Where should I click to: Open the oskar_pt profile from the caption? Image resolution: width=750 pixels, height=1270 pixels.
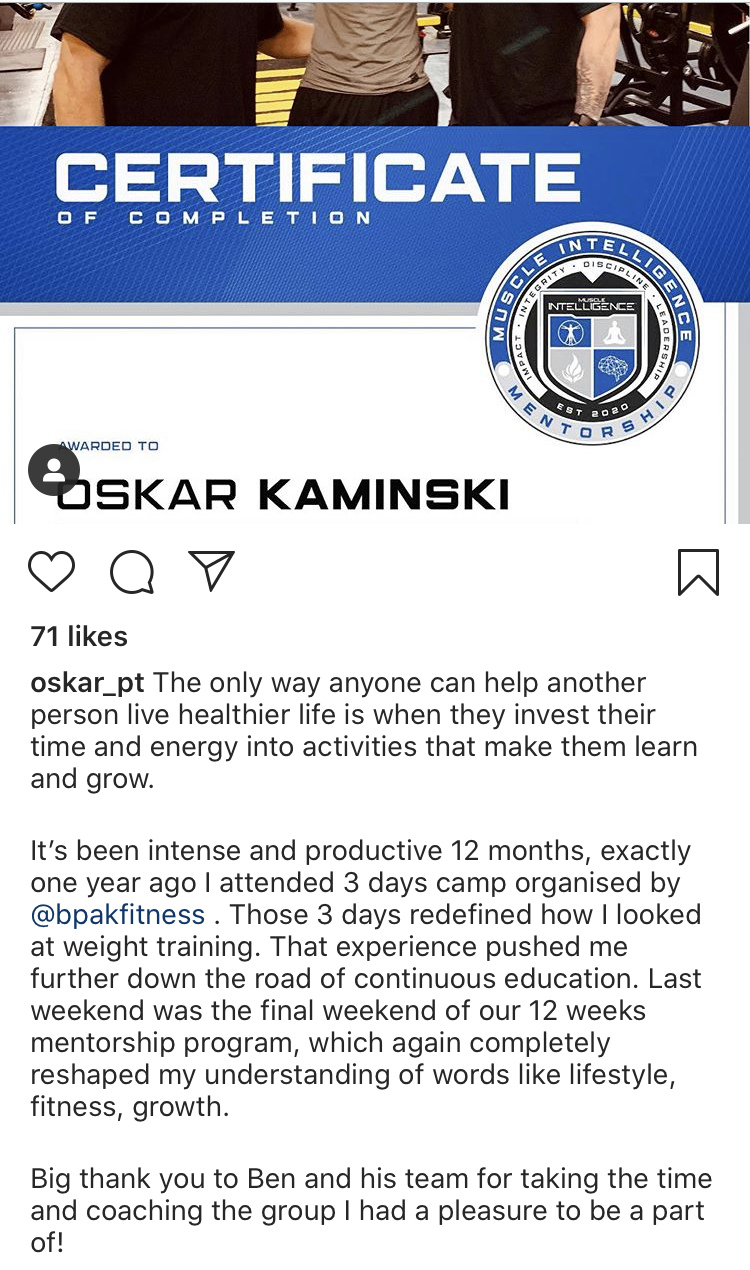click(x=88, y=684)
